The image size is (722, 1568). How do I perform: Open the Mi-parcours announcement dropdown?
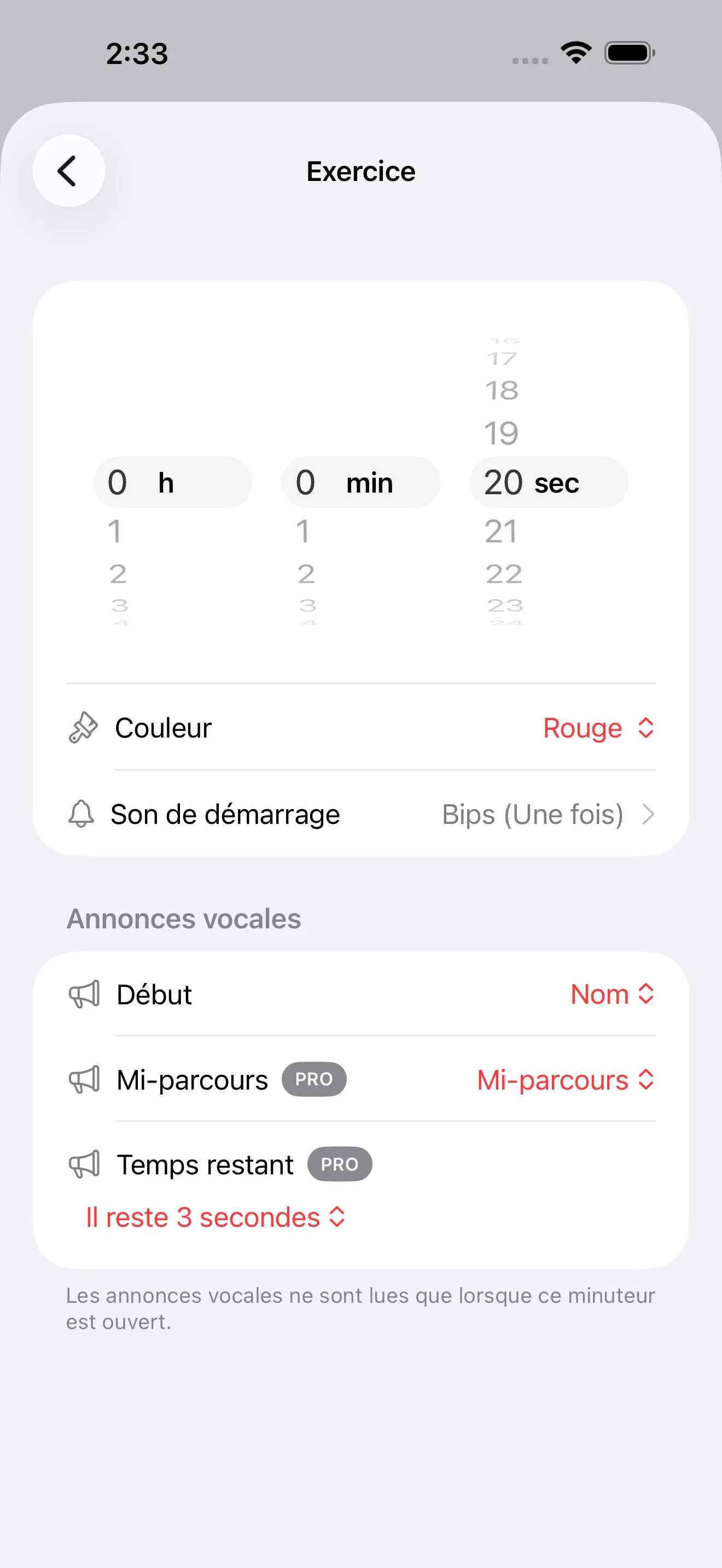click(565, 1079)
